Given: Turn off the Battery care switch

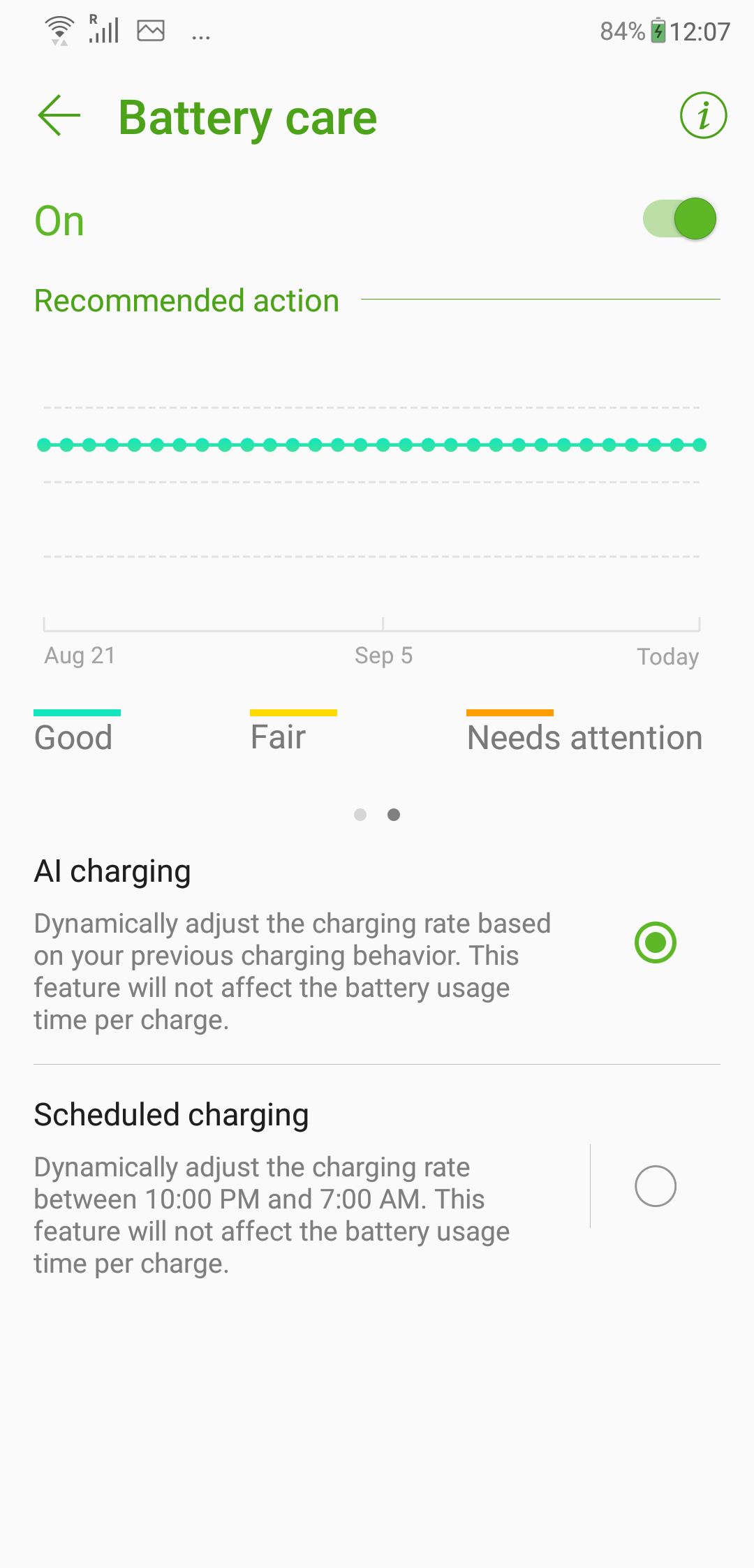Looking at the screenshot, I should point(680,219).
